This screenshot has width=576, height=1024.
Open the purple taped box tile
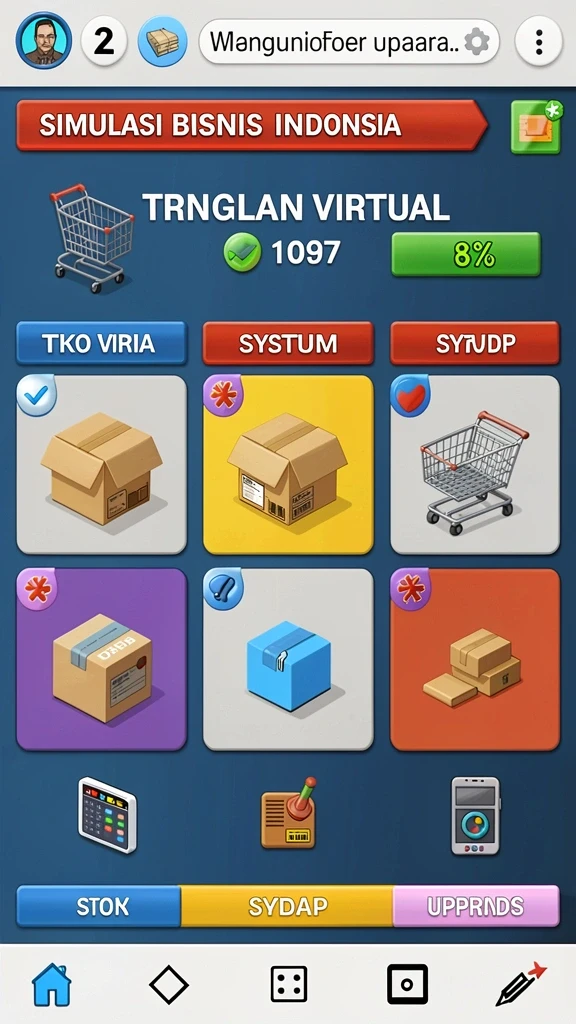(101, 660)
